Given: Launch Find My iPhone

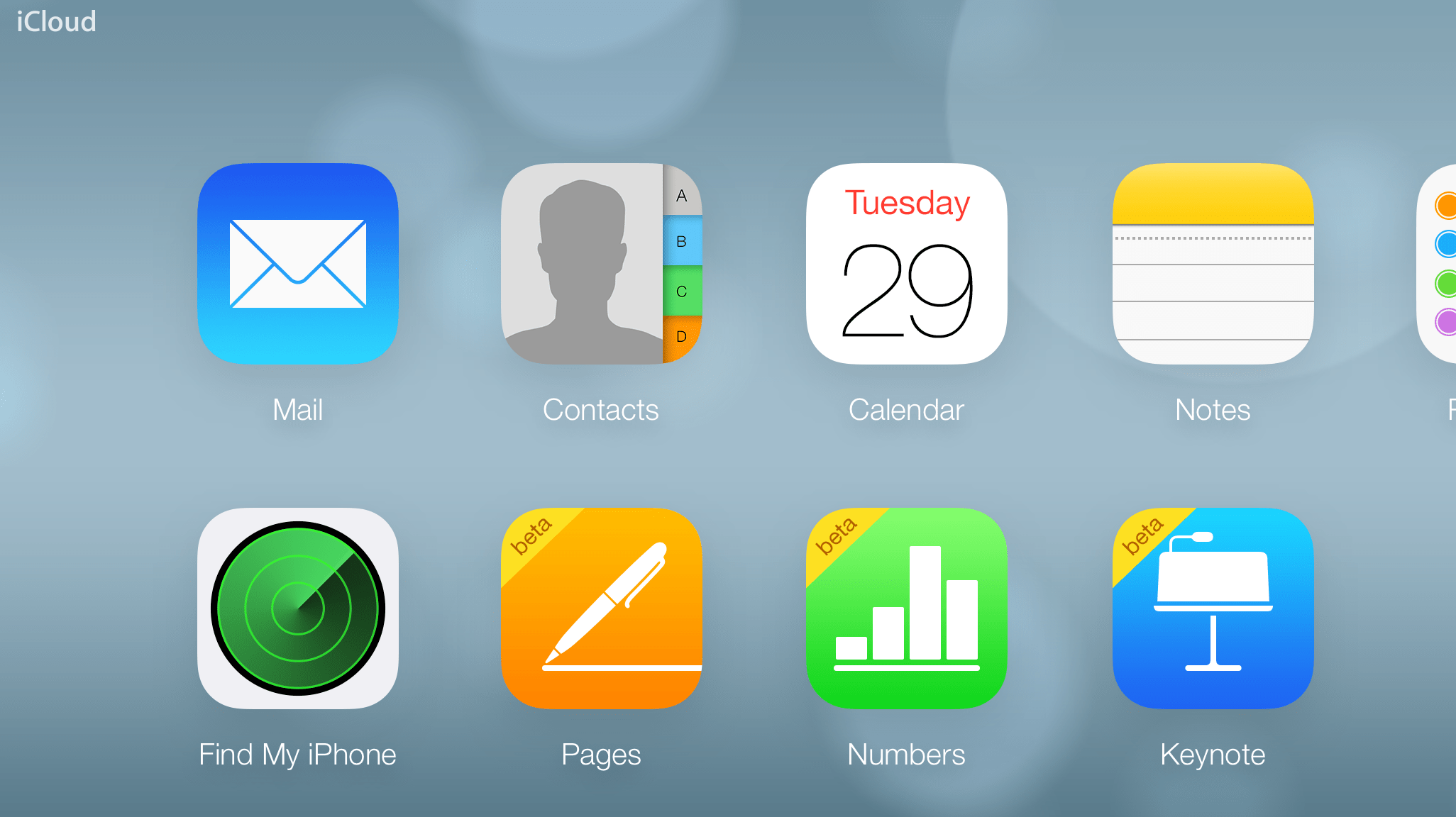Looking at the screenshot, I should pyautogui.click(x=298, y=608).
